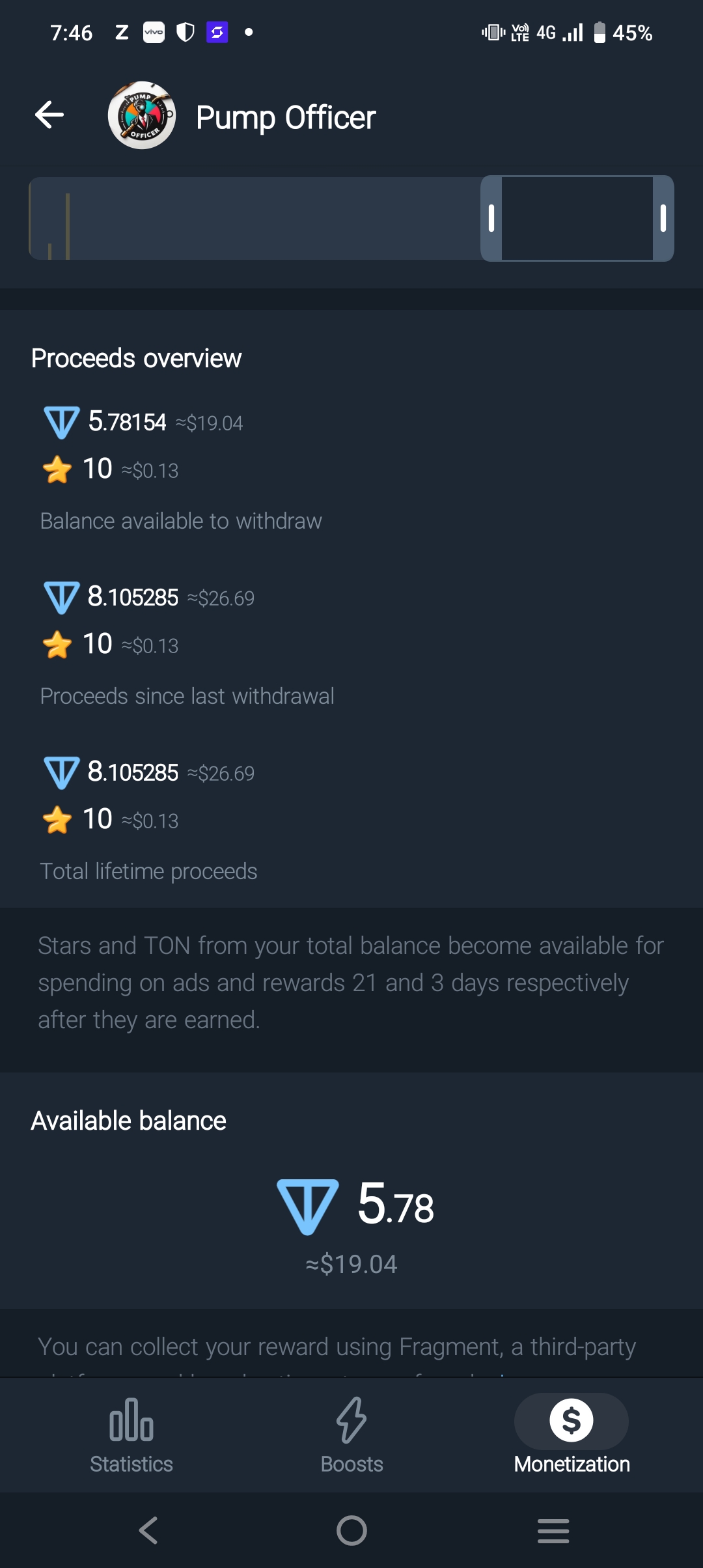Tap the system home button
The image size is (703, 1568).
(351, 1530)
